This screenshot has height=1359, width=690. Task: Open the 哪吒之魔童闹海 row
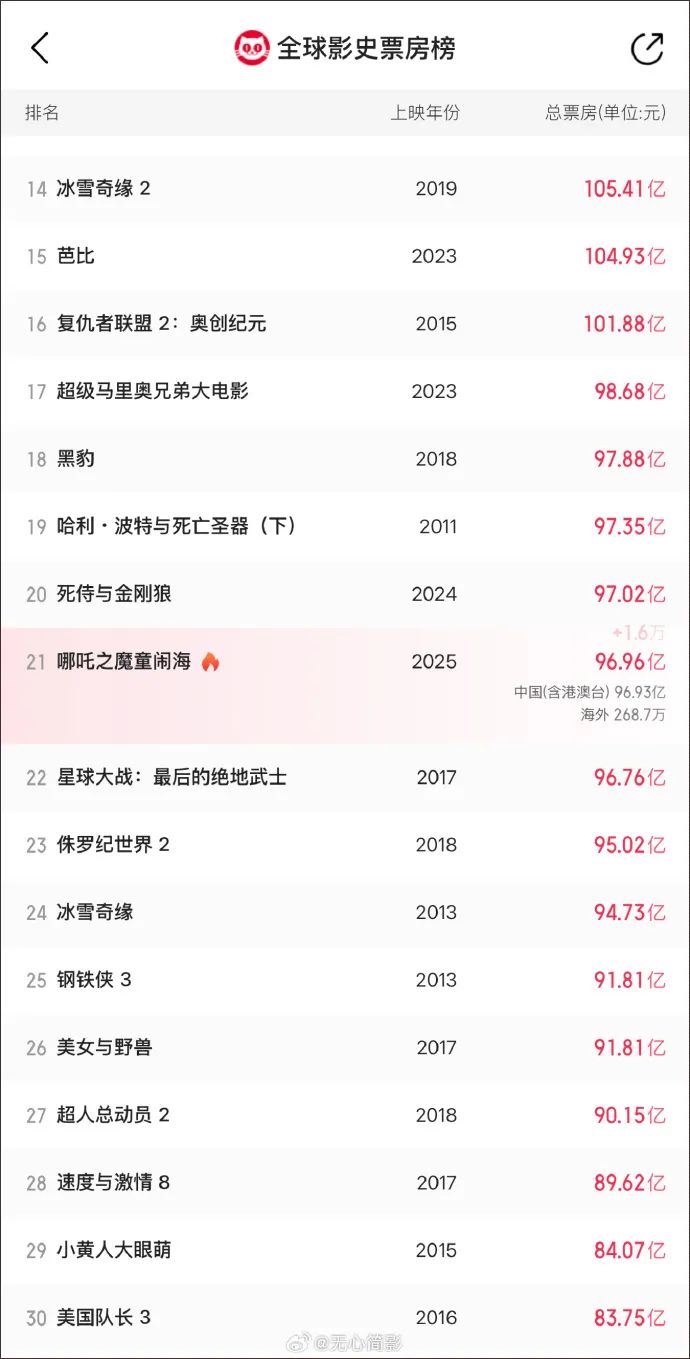345,686
